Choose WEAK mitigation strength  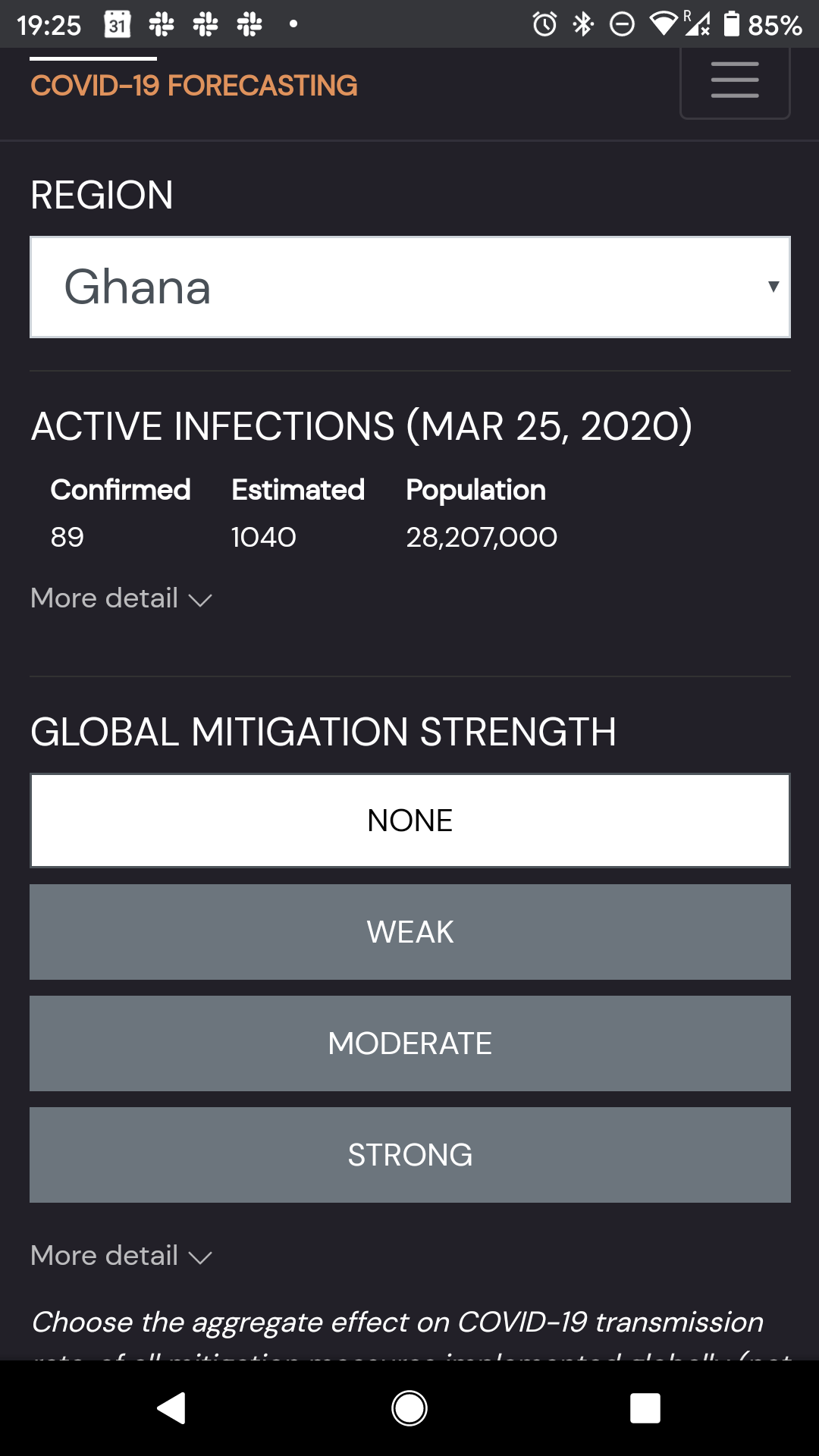click(x=410, y=932)
